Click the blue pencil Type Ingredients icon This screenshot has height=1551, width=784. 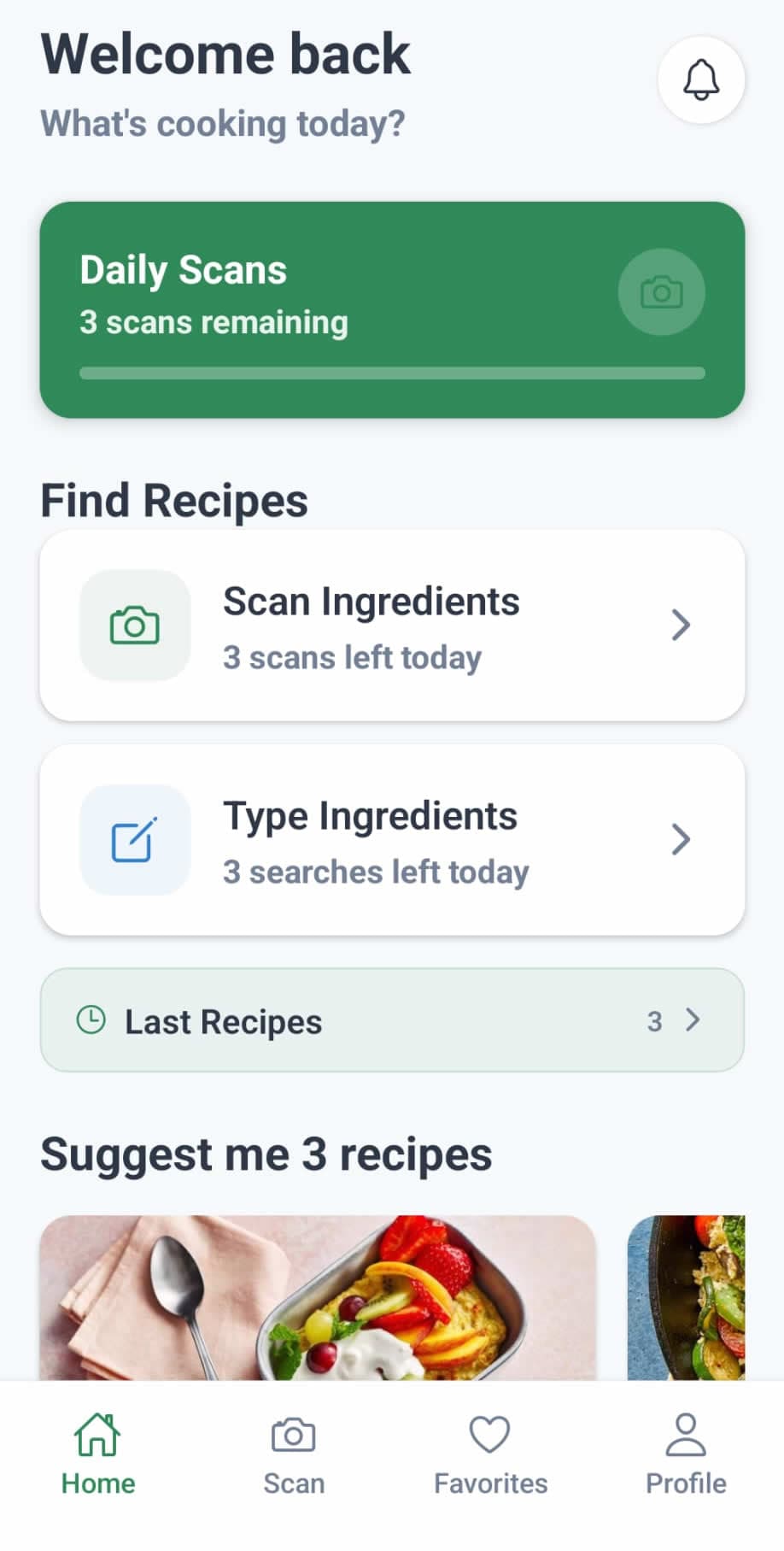[x=134, y=839]
